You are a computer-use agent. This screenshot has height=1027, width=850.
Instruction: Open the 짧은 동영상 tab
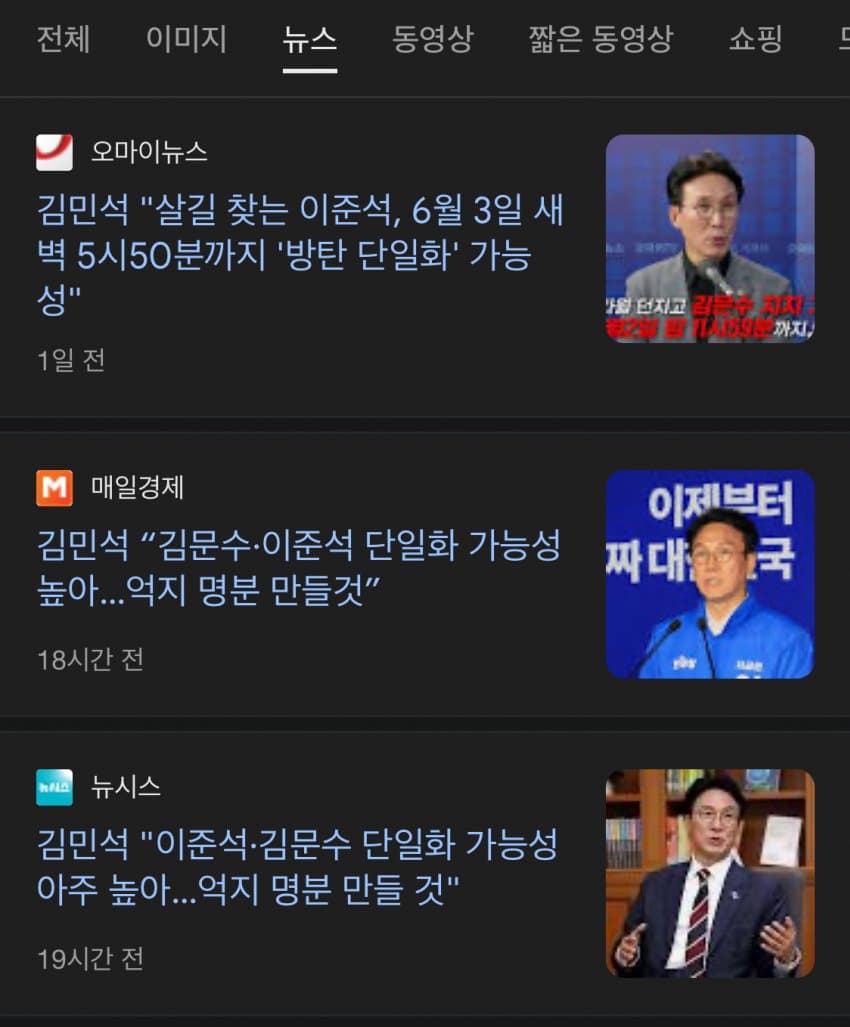[x=600, y=40]
